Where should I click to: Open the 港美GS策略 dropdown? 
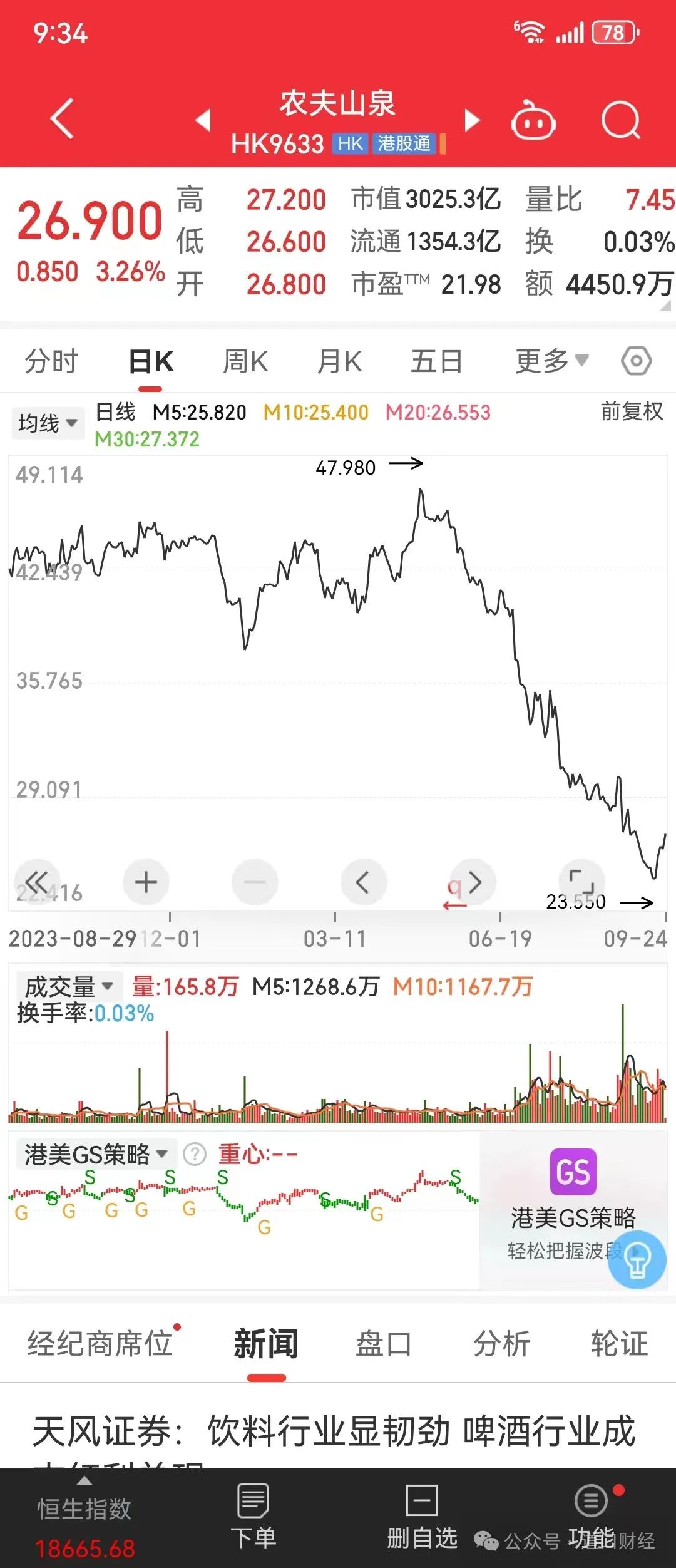click(96, 1153)
